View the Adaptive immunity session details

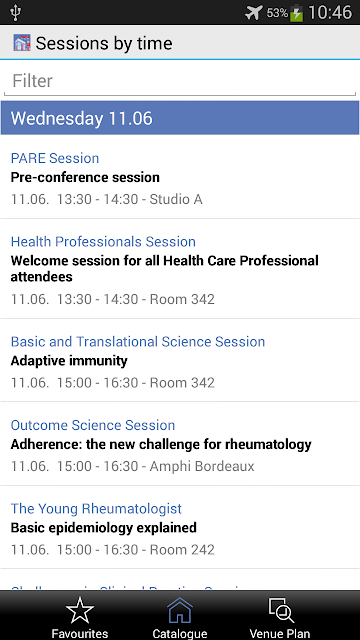point(180,360)
